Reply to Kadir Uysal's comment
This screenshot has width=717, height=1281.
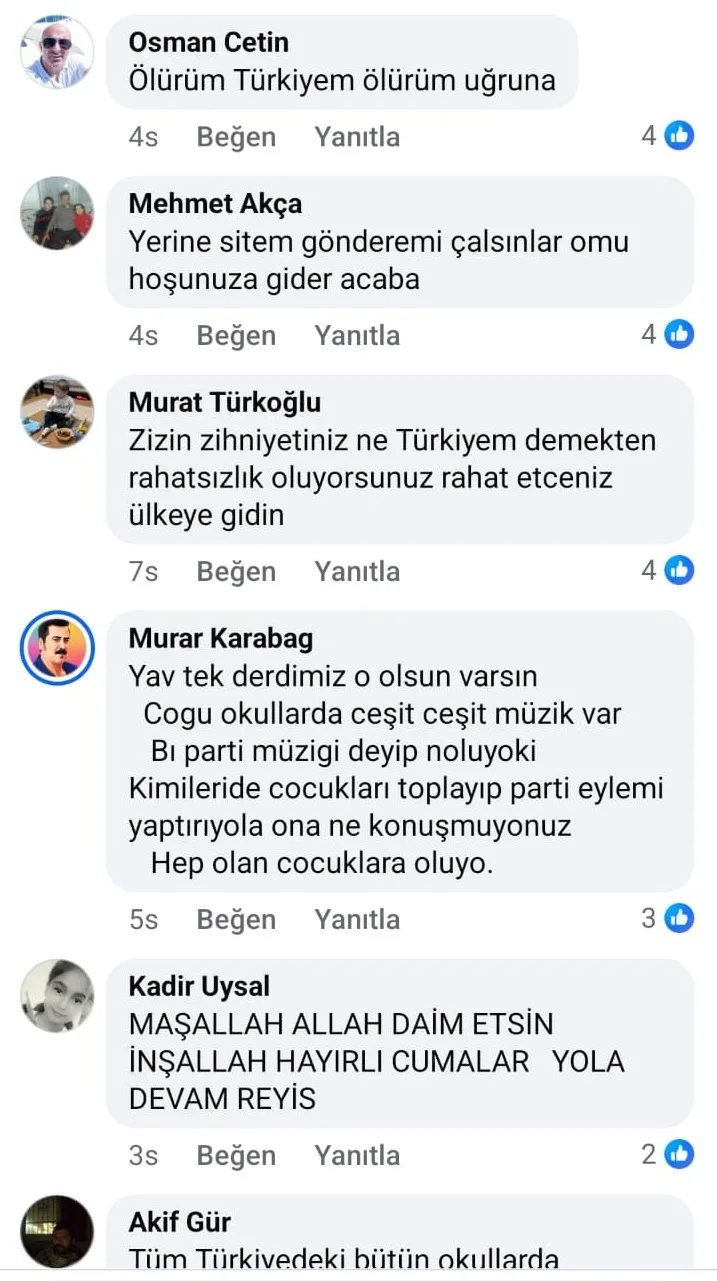tap(357, 1155)
